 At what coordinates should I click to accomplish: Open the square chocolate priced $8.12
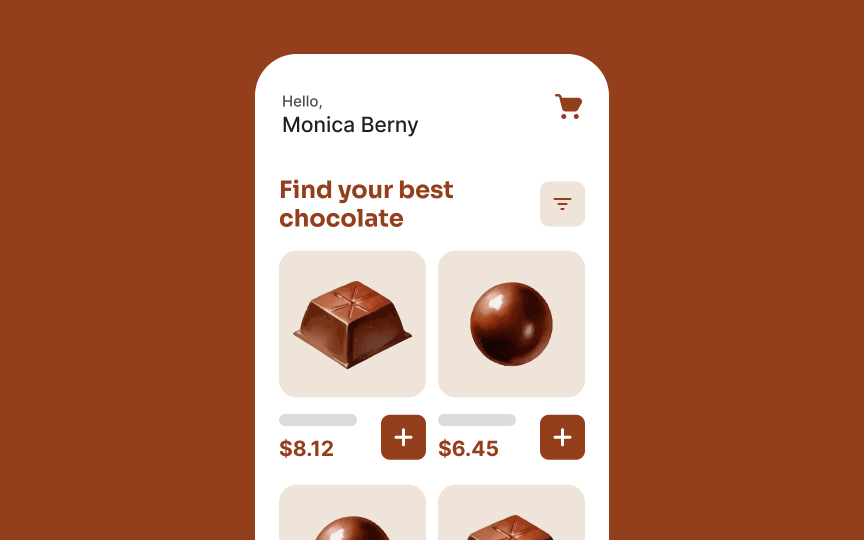click(352, 324)
